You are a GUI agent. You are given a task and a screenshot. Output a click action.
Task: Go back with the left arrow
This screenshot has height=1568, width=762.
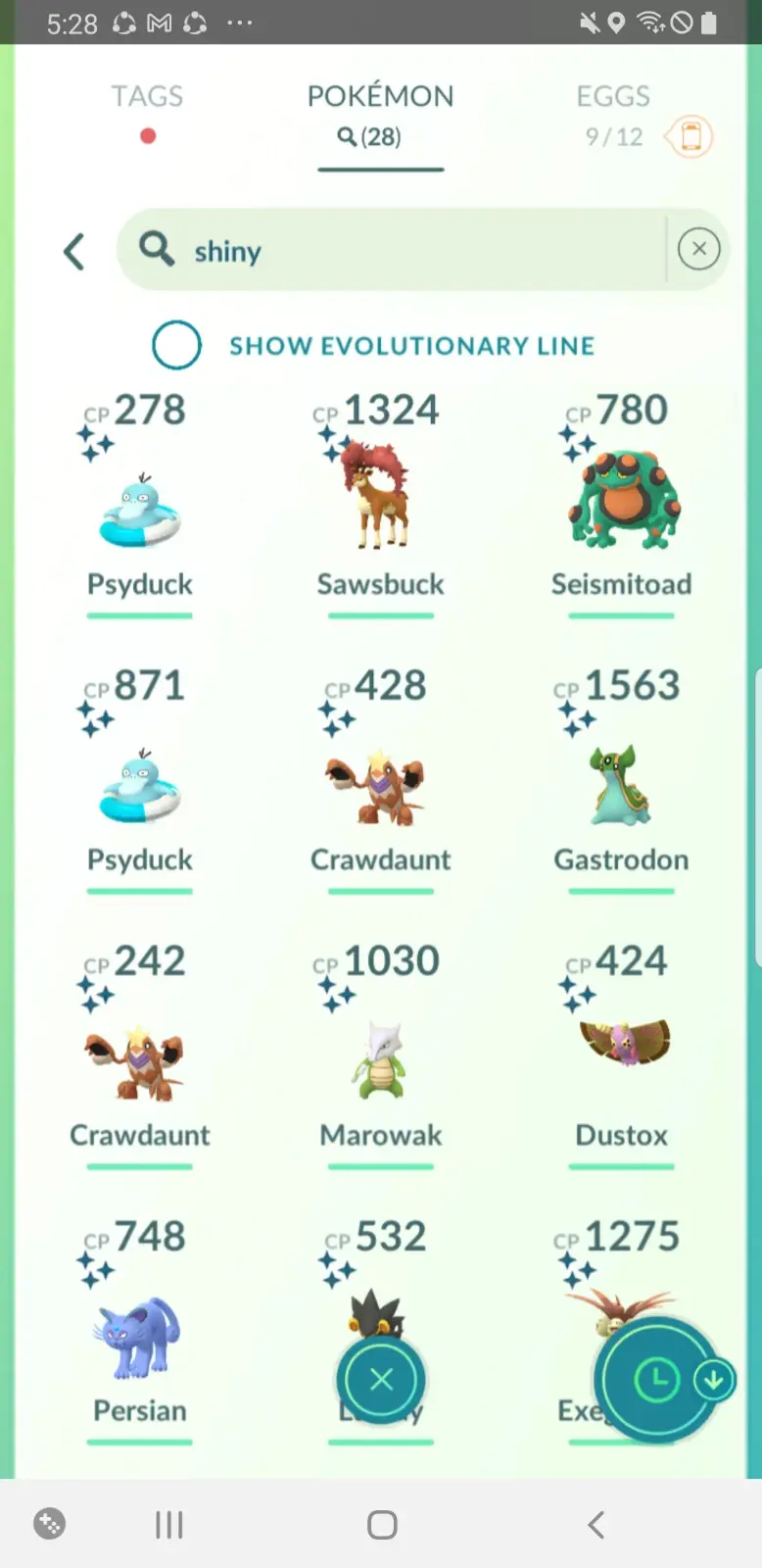coord(74,251)
